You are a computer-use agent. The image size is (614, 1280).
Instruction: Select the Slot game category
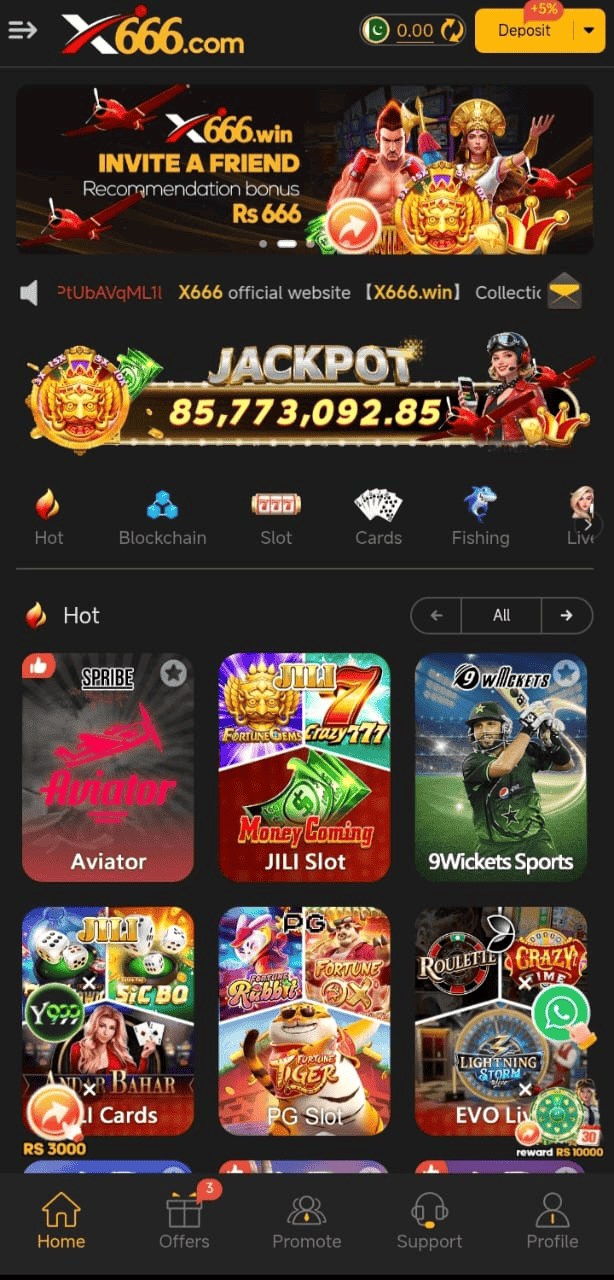coord(276,519)
